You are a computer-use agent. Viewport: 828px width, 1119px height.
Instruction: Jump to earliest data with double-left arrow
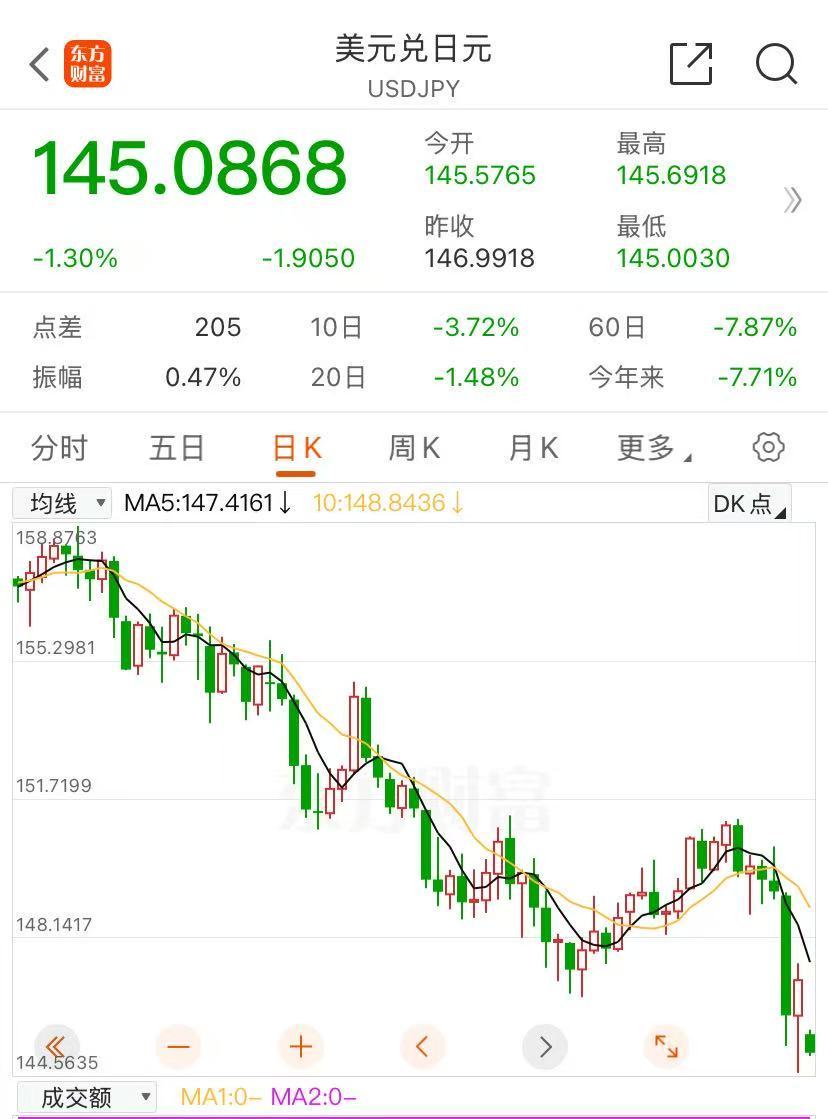click(x=57, y=1047)
